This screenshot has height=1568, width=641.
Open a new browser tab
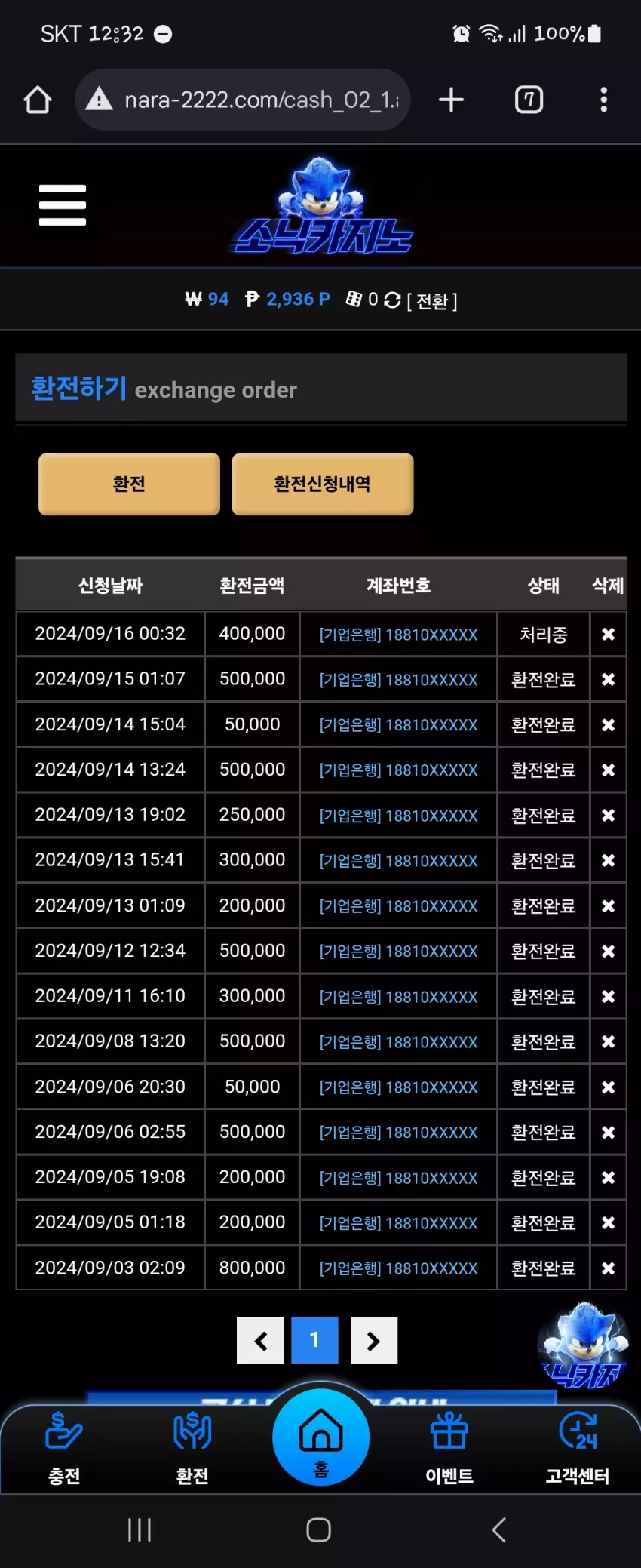451,100
